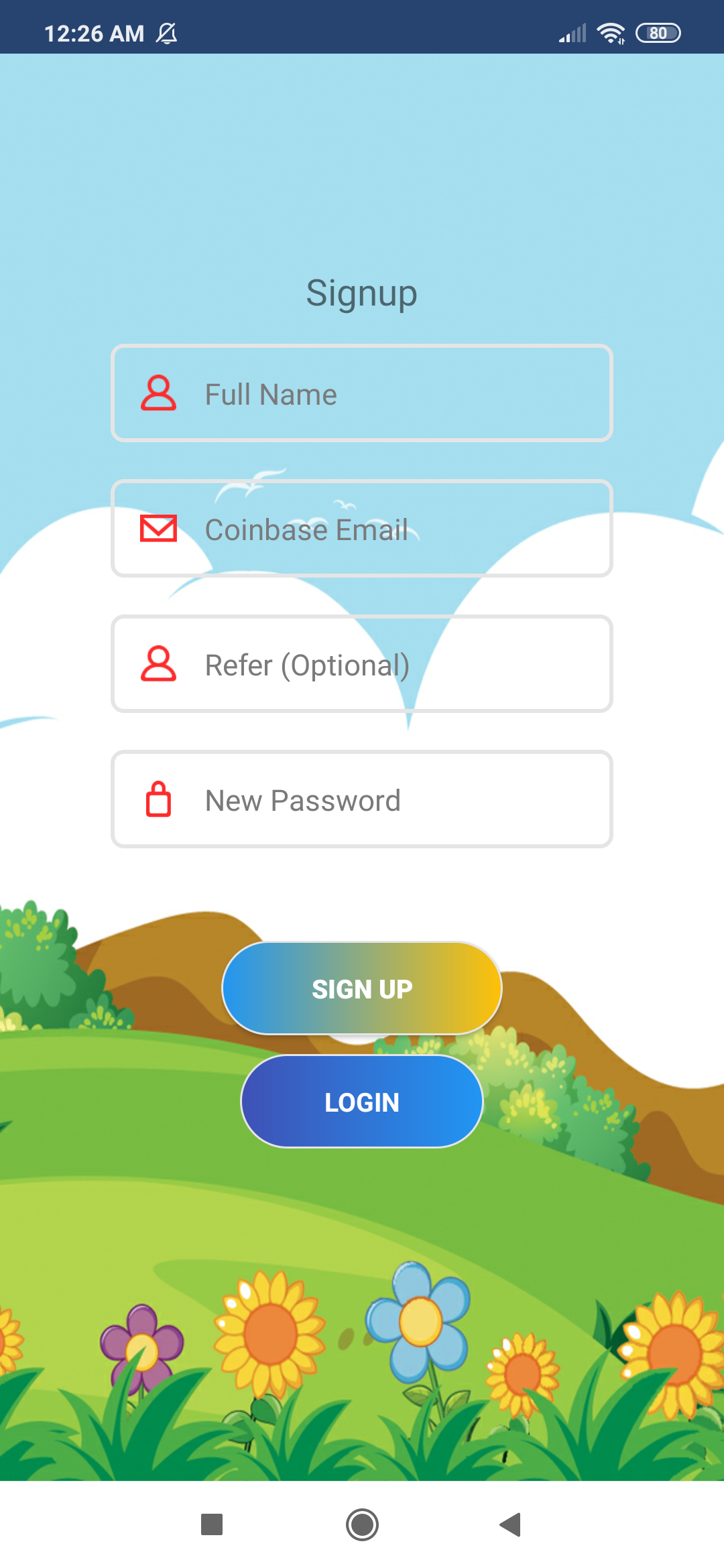Screen dimensions: 724x1568
Task: Submit the form with SIGN UP
Action: (362, 988)
